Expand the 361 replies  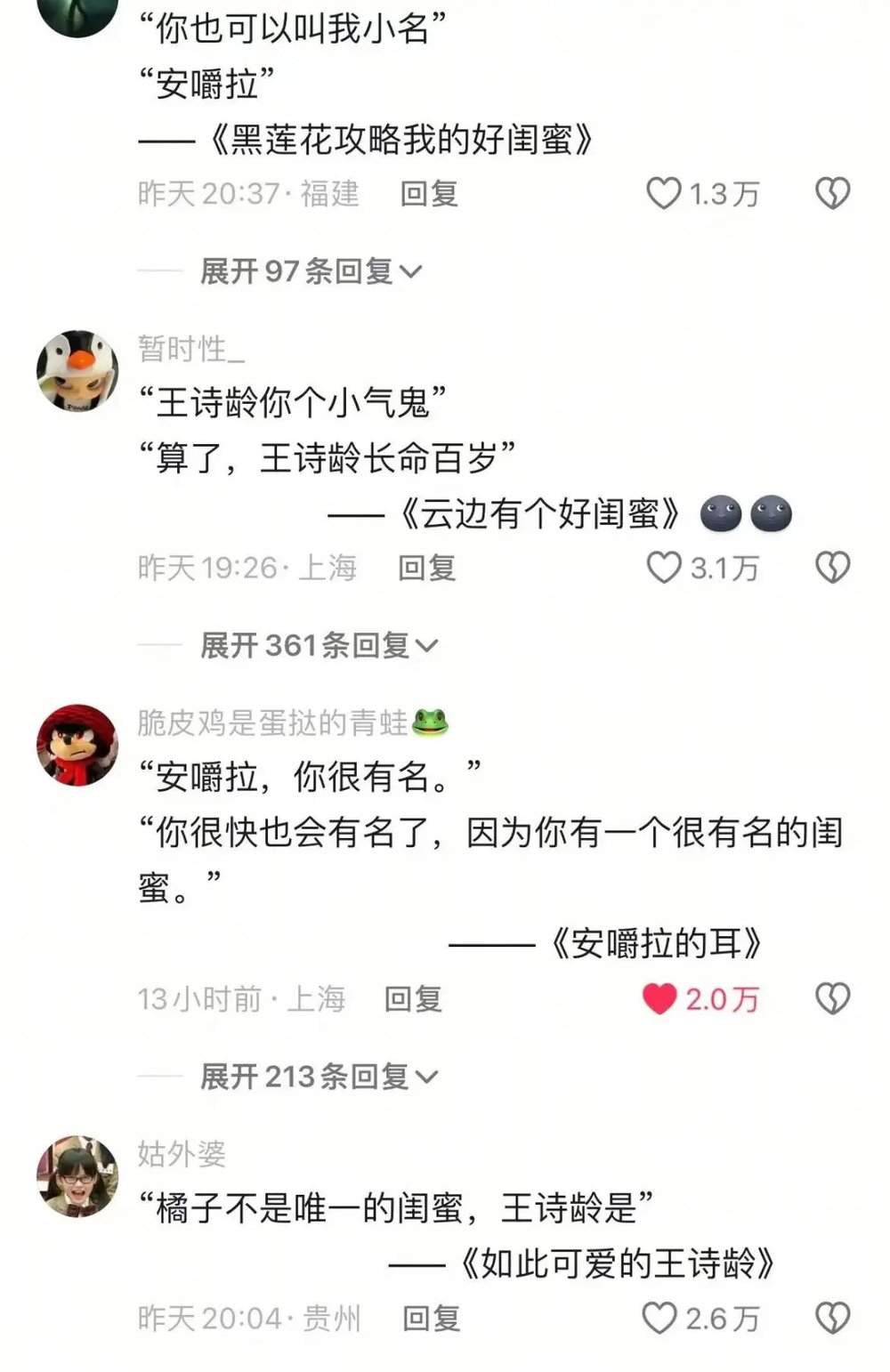tap(319, 645)
